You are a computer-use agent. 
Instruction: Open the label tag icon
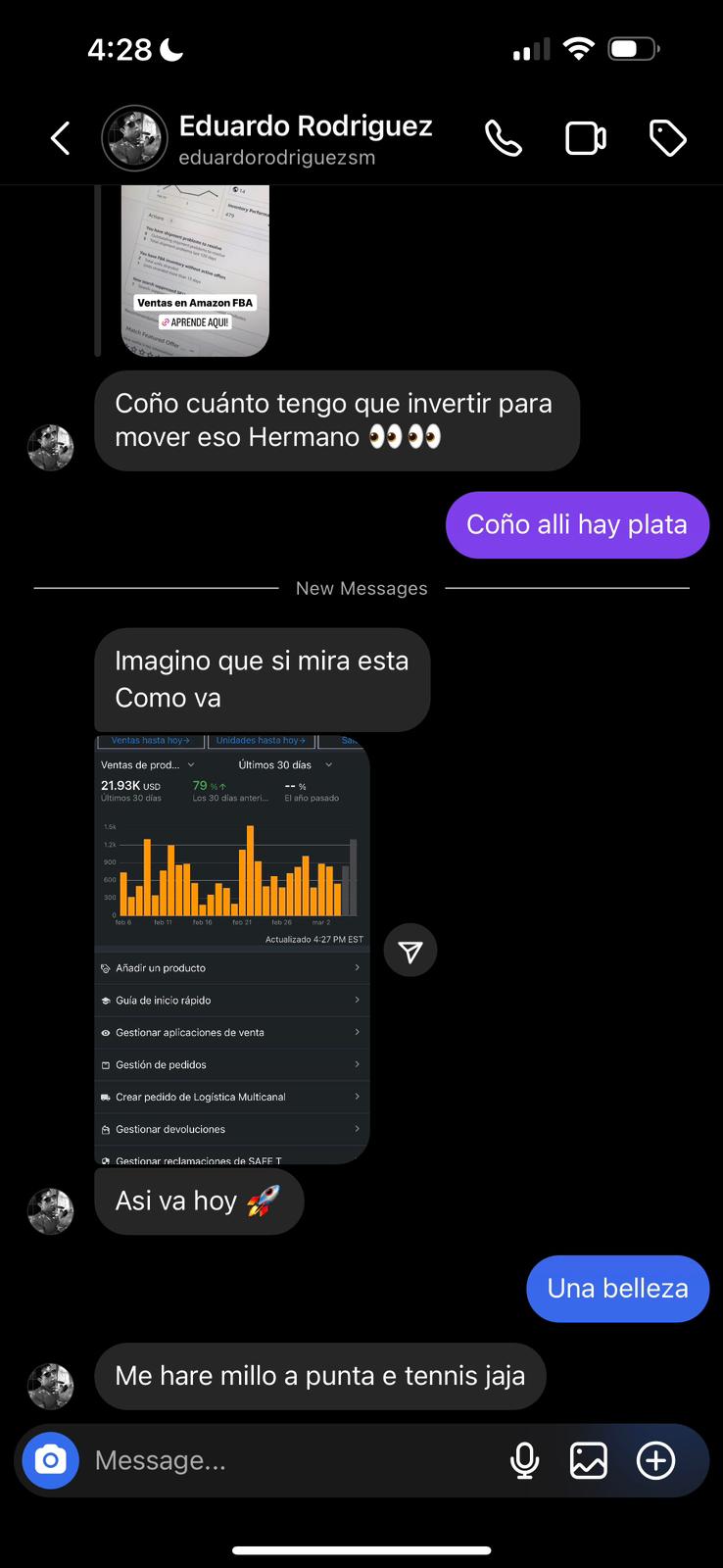pyautogui.click(x=668, y=138)
